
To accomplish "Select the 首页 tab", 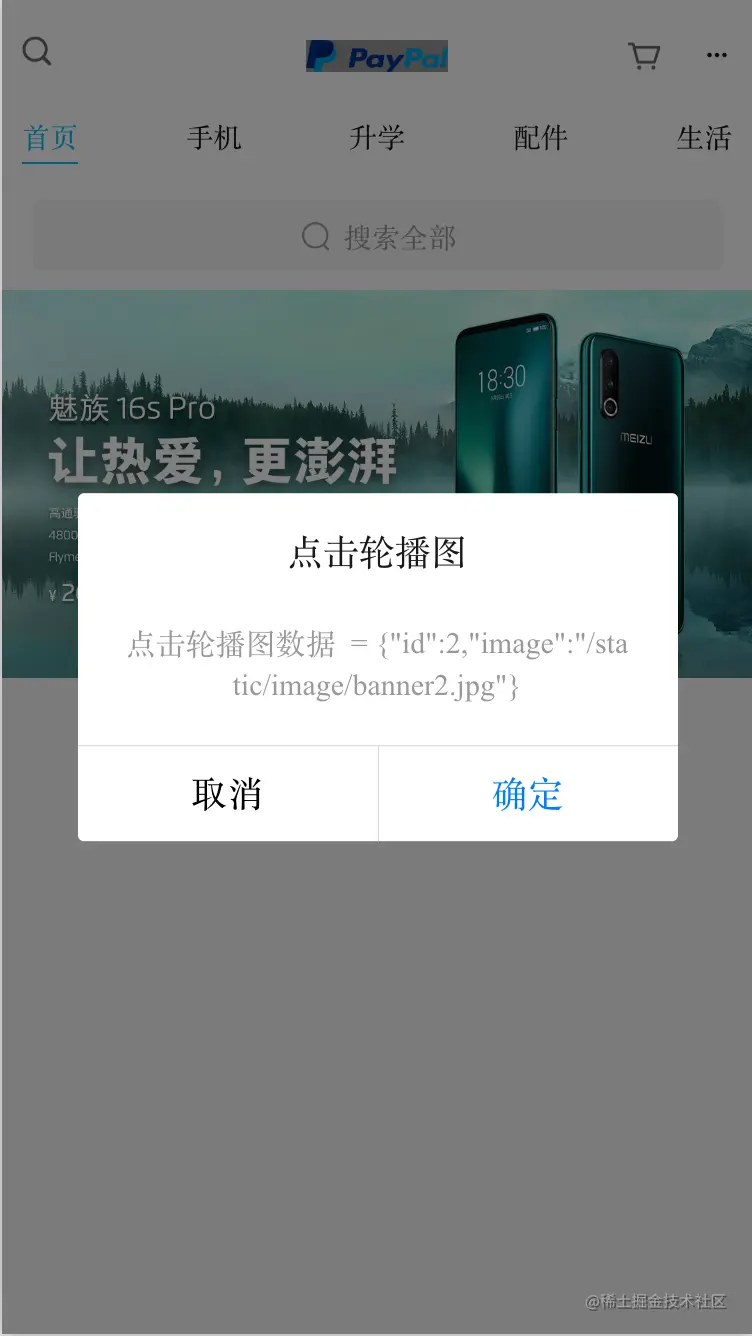I will coord(50,138).
